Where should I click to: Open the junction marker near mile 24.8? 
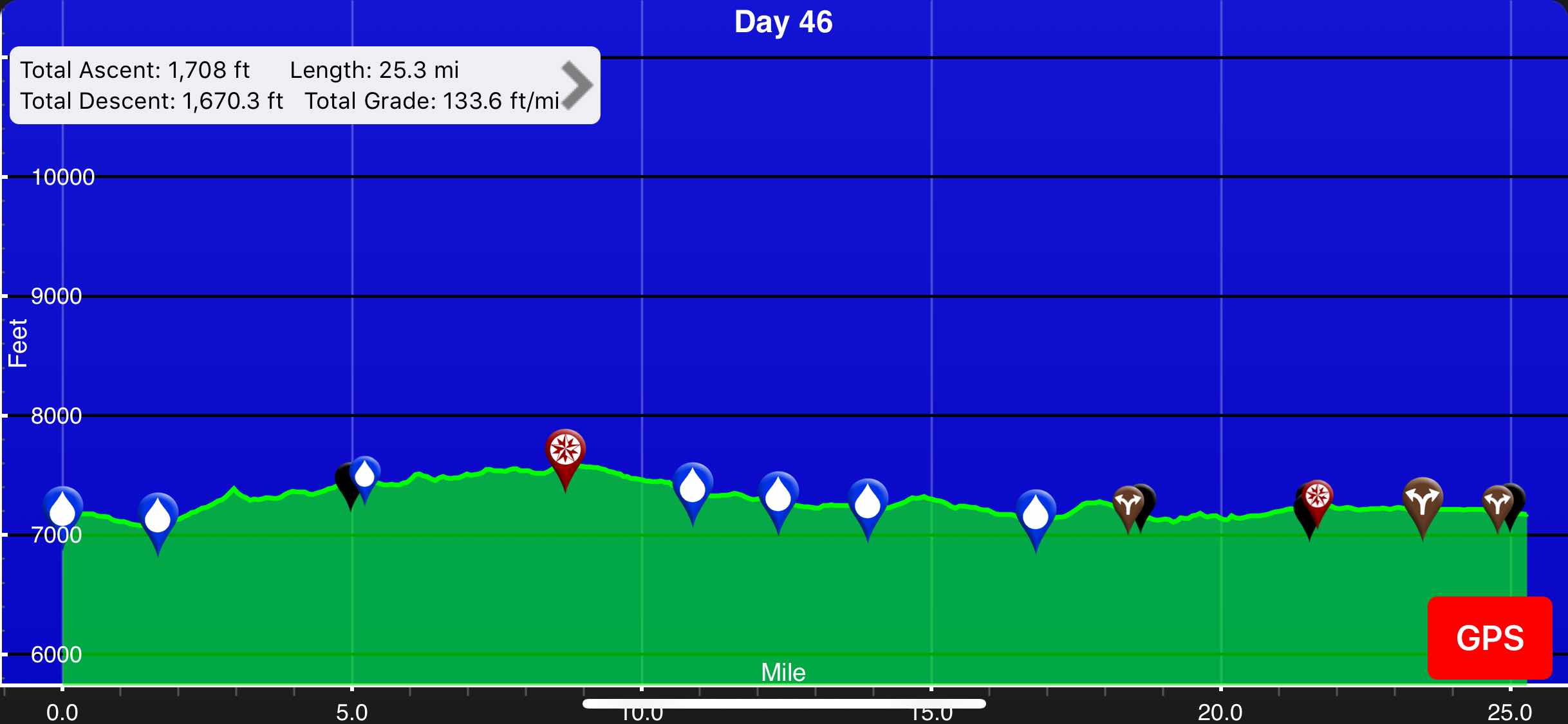tap(1497, 504)
